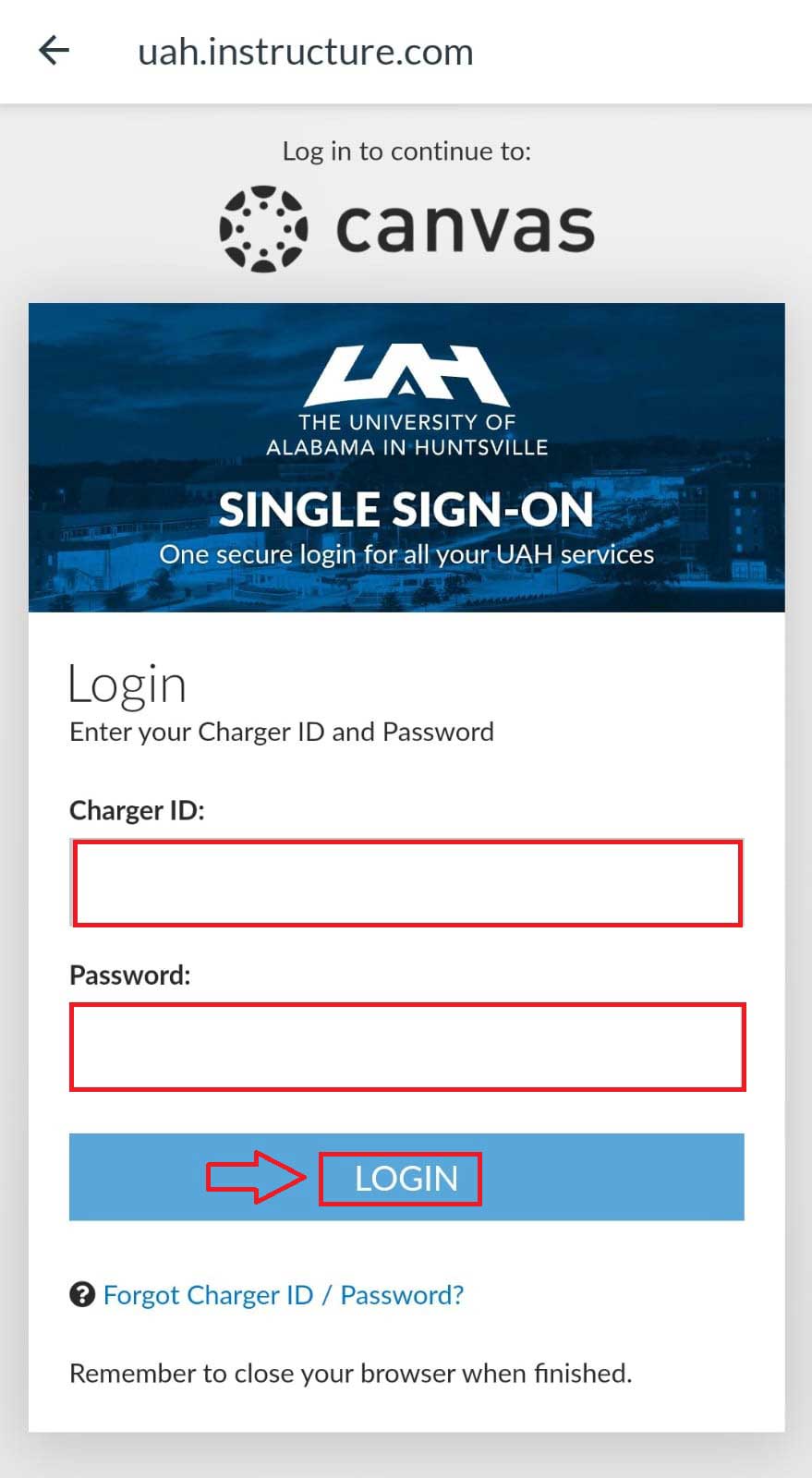
Task: Focus the Charger ID text field
Action: pyautogui.click(x=406, y=883)
